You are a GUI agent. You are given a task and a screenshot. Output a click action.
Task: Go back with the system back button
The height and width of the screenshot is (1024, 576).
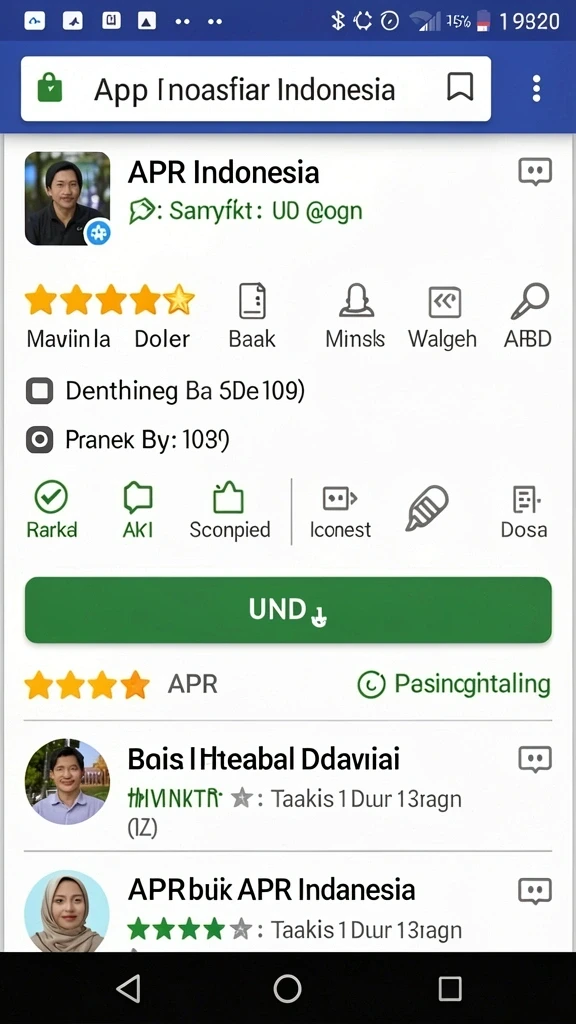tap(128, 989)
